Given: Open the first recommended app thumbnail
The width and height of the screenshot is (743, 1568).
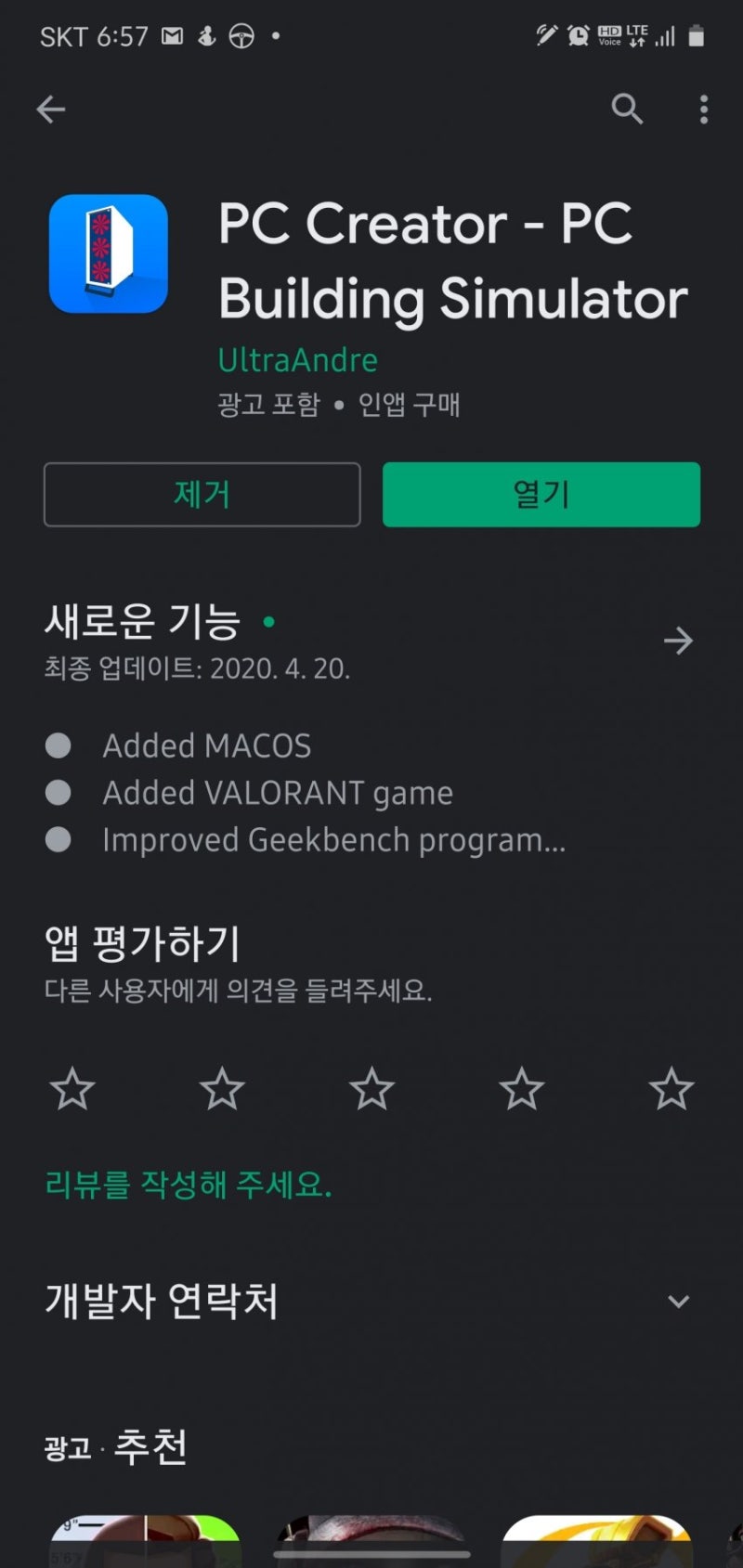Looking at the screenshot, I should 144,1536.
